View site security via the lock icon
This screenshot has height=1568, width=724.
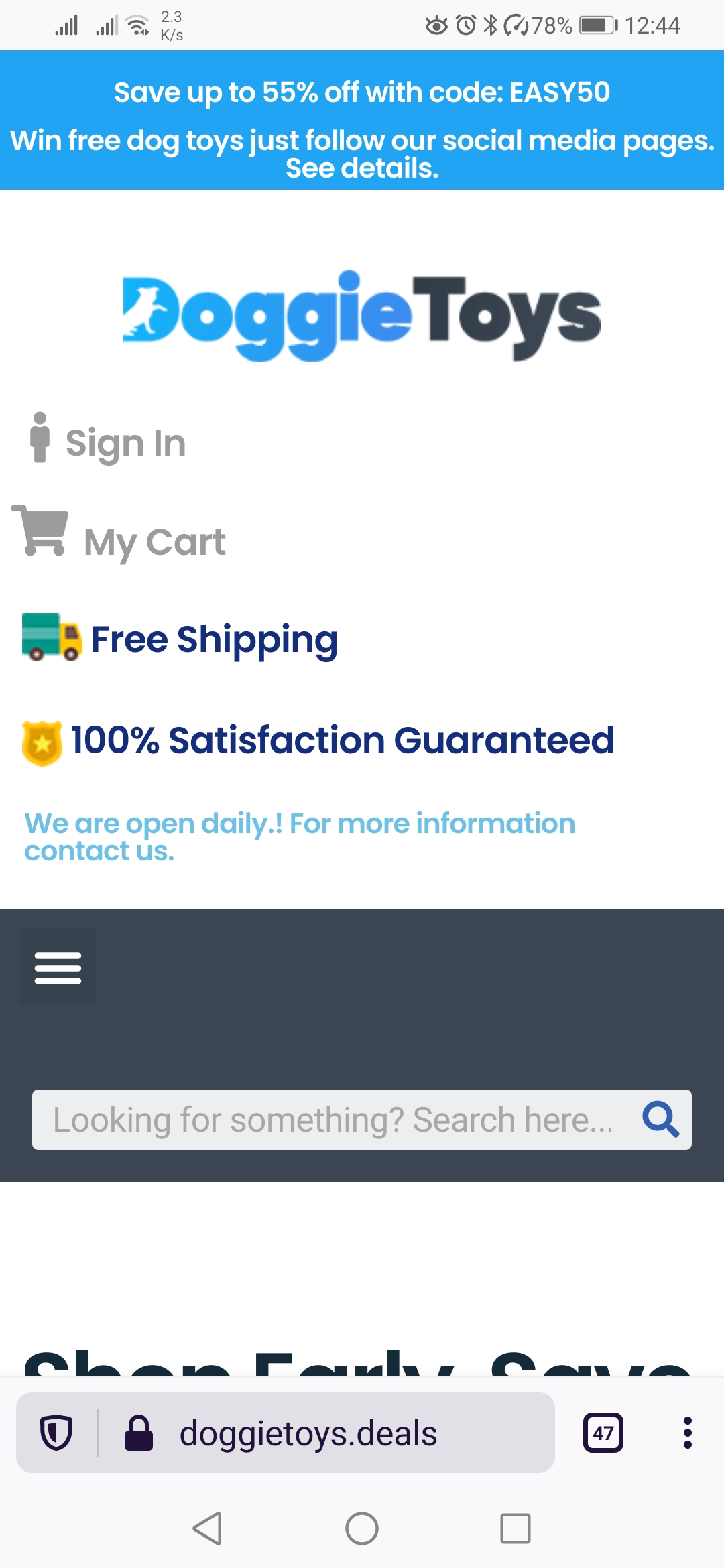click(x=139, y=1433)
